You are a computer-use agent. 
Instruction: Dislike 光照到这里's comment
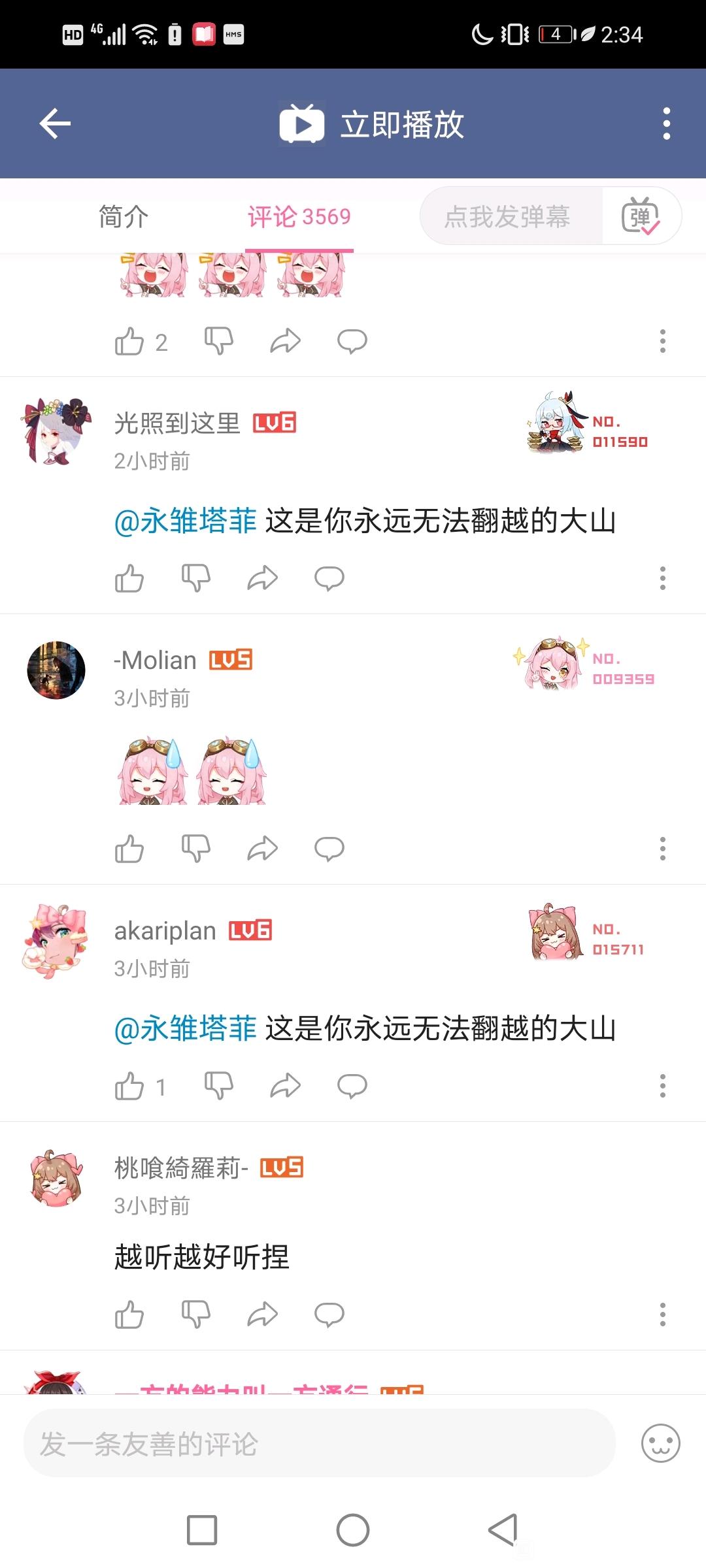click(x=195, y=578)
